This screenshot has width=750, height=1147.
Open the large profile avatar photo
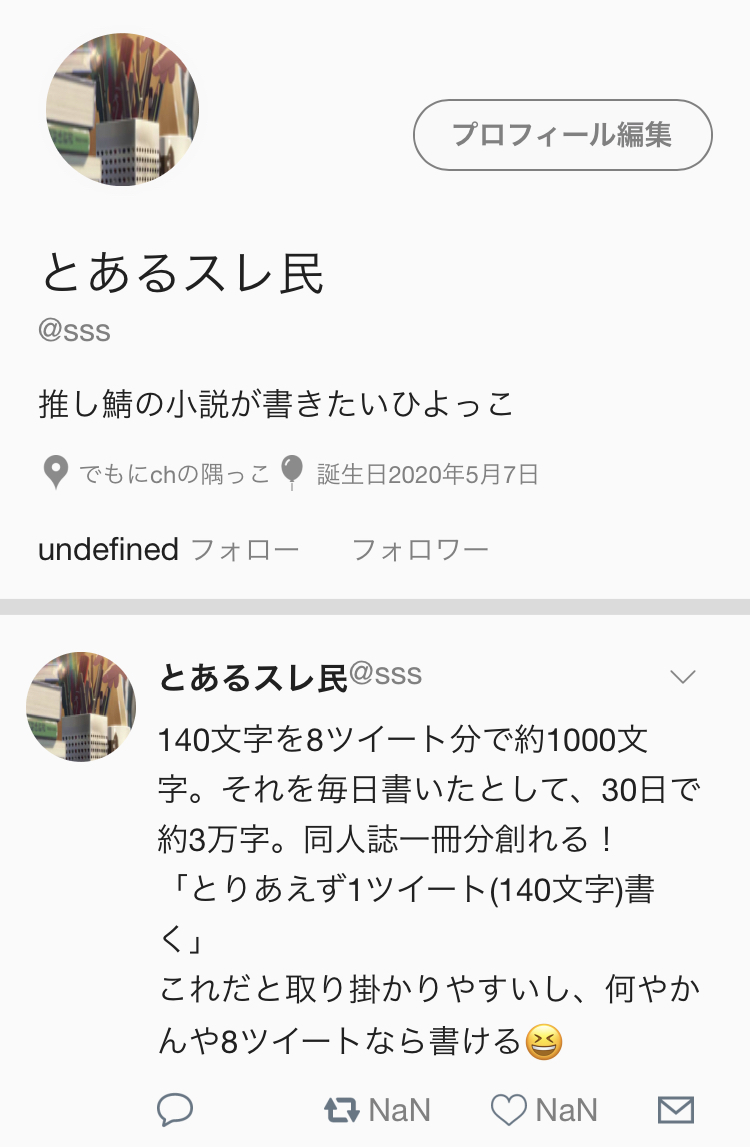pyautogui.click(x=123, y=110)
